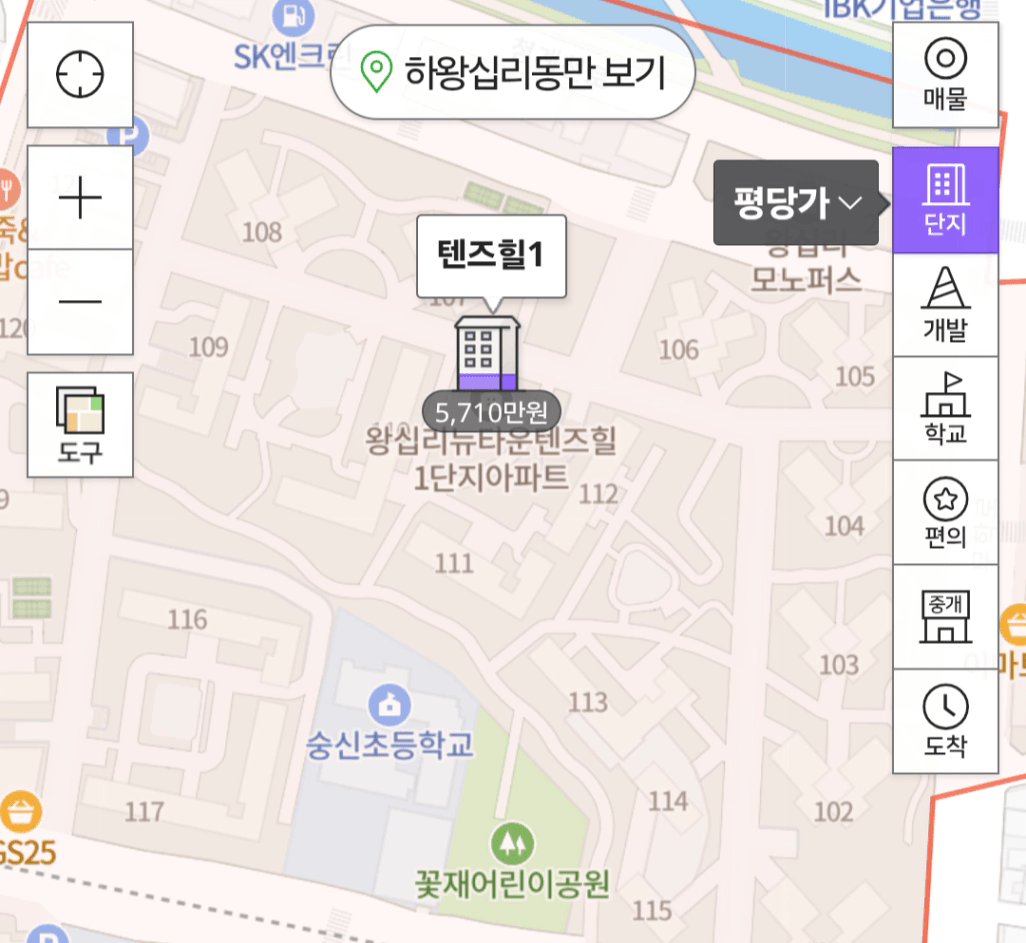Select the 매물 listings filter
The height and width of the screenshot is (943, 1026).
point(945,75)
